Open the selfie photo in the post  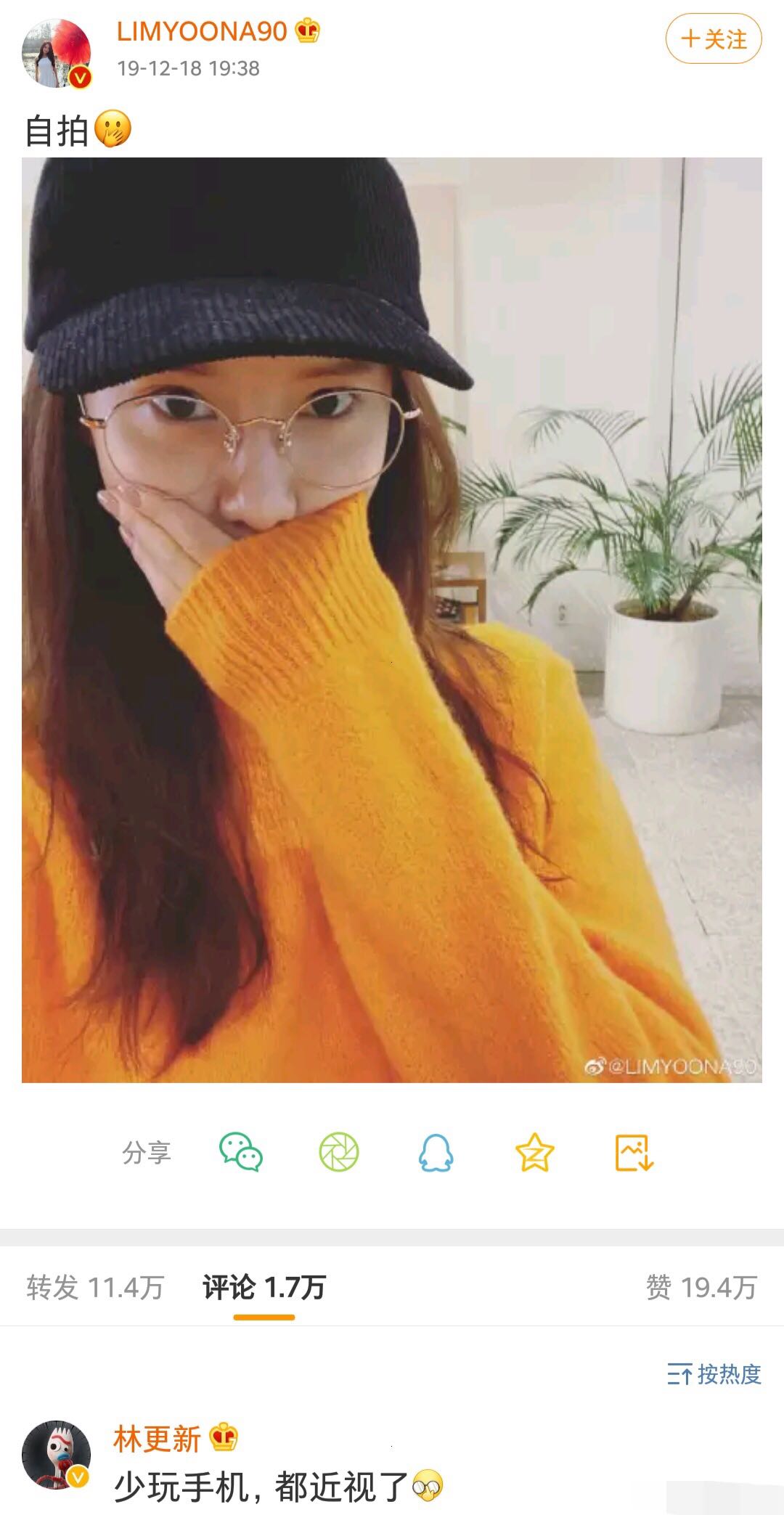point(391,619)
